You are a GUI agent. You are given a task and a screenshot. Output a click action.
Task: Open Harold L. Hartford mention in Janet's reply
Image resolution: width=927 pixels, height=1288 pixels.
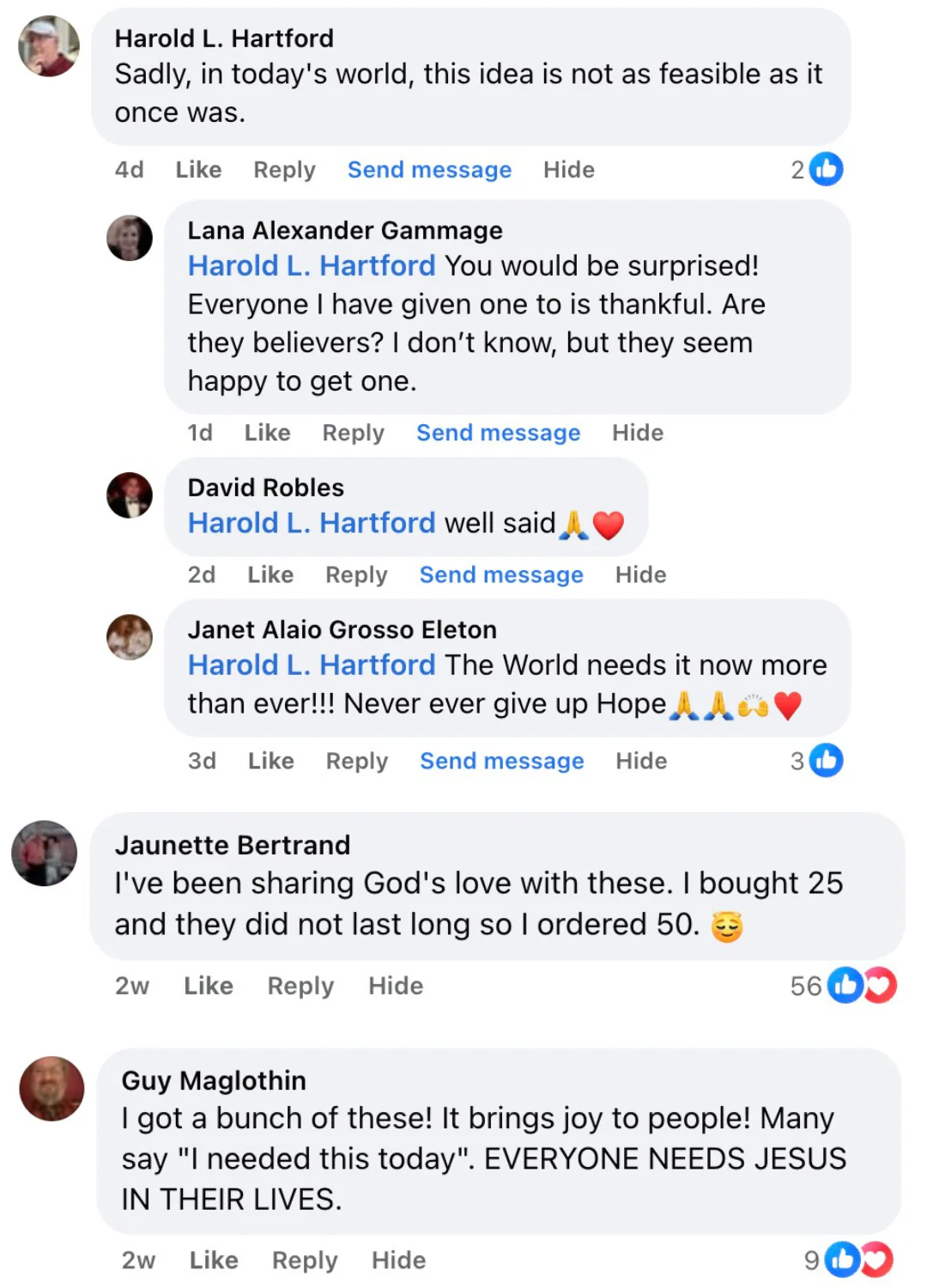pos(312,665)
